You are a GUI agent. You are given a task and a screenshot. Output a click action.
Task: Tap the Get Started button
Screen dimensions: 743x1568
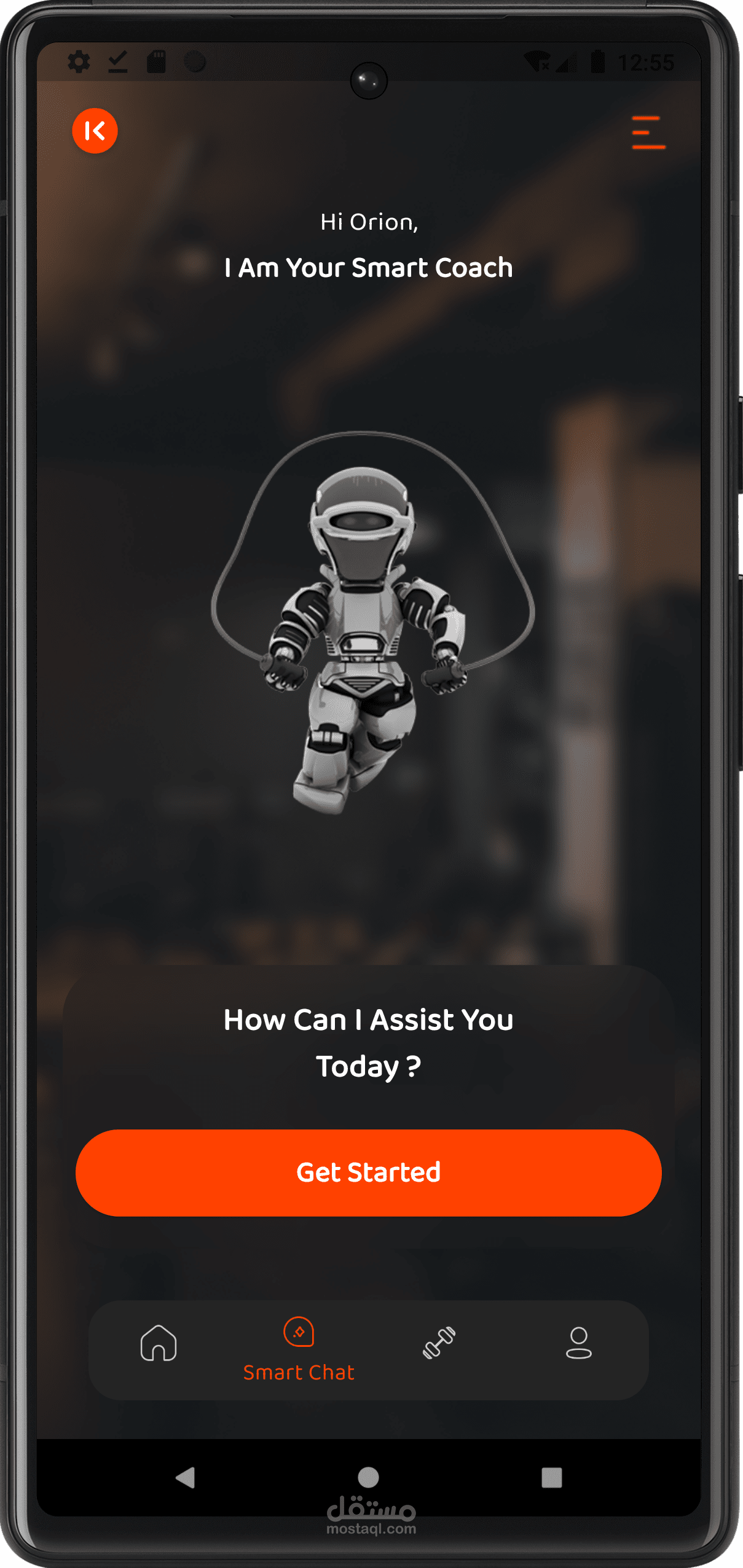pos(368,1172)
